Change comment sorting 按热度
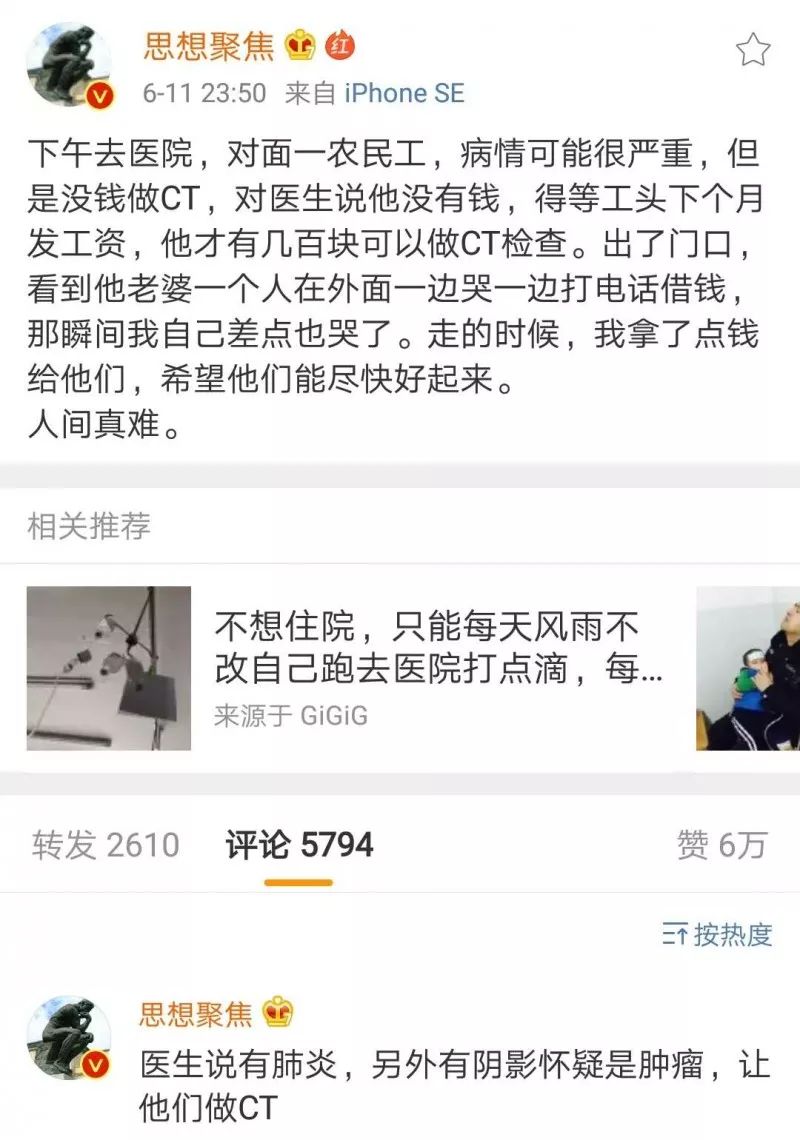The image size is (800, 1140). (x=718, y=935)
